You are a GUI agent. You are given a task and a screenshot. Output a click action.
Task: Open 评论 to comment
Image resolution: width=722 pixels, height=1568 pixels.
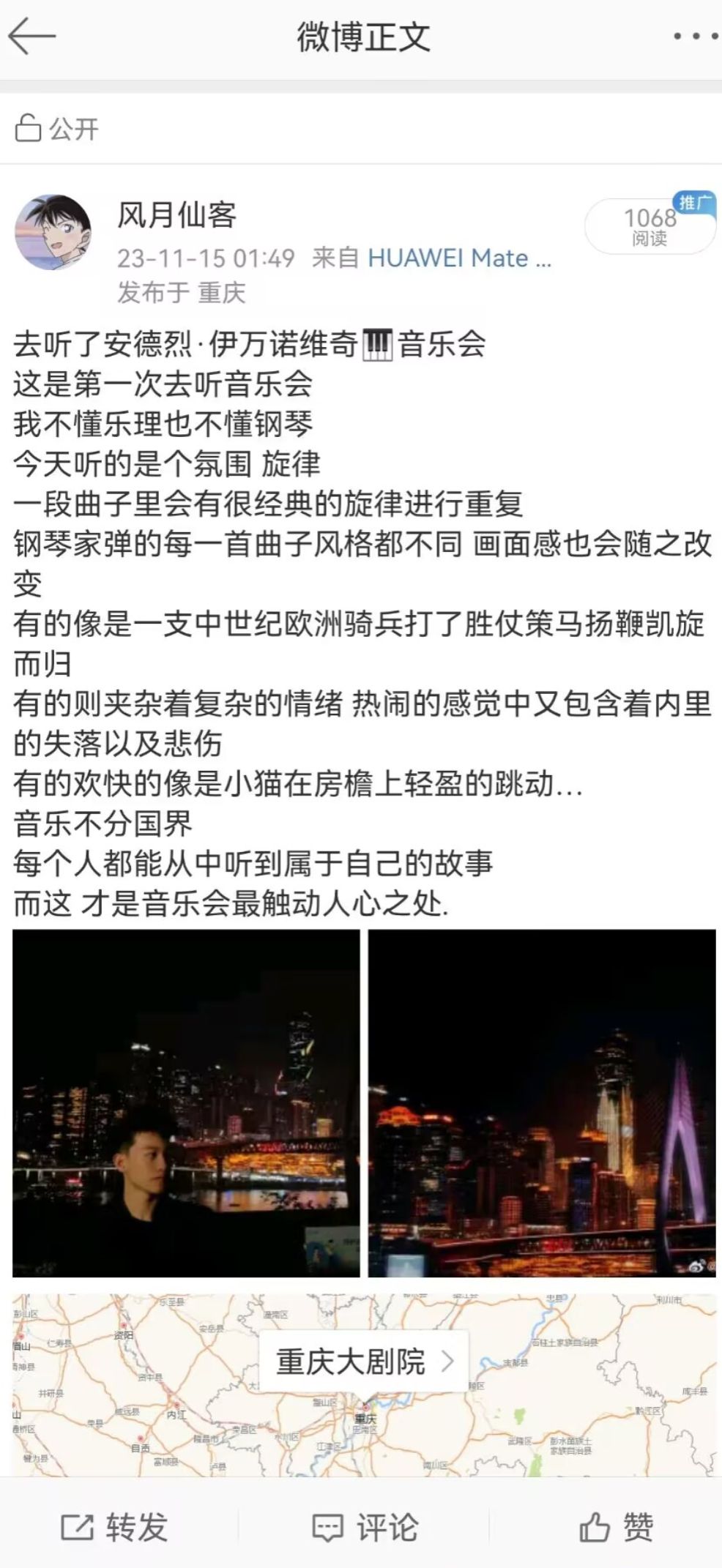tap(365, 1528)
